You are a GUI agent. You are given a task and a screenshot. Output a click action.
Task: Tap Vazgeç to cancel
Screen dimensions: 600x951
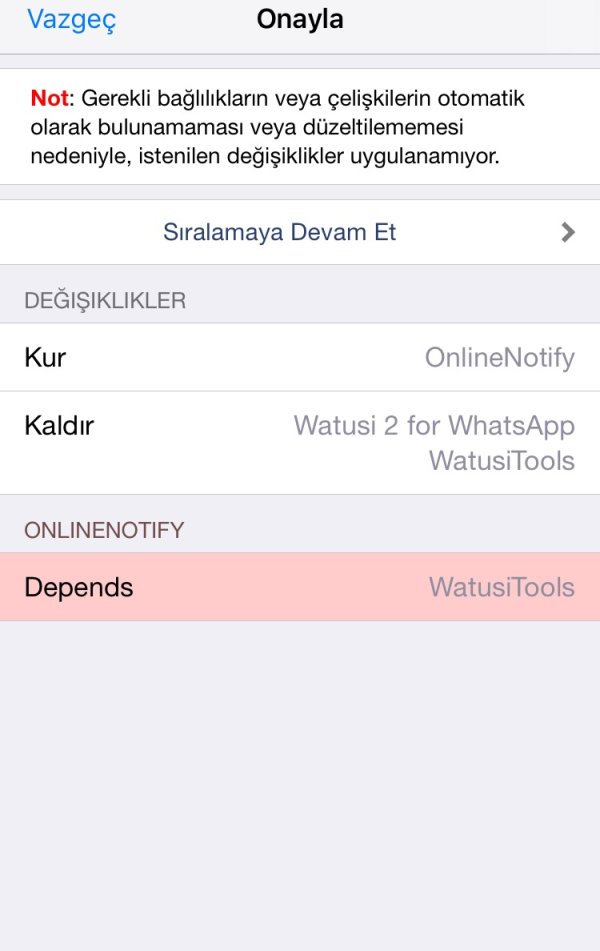pos(71,19)
